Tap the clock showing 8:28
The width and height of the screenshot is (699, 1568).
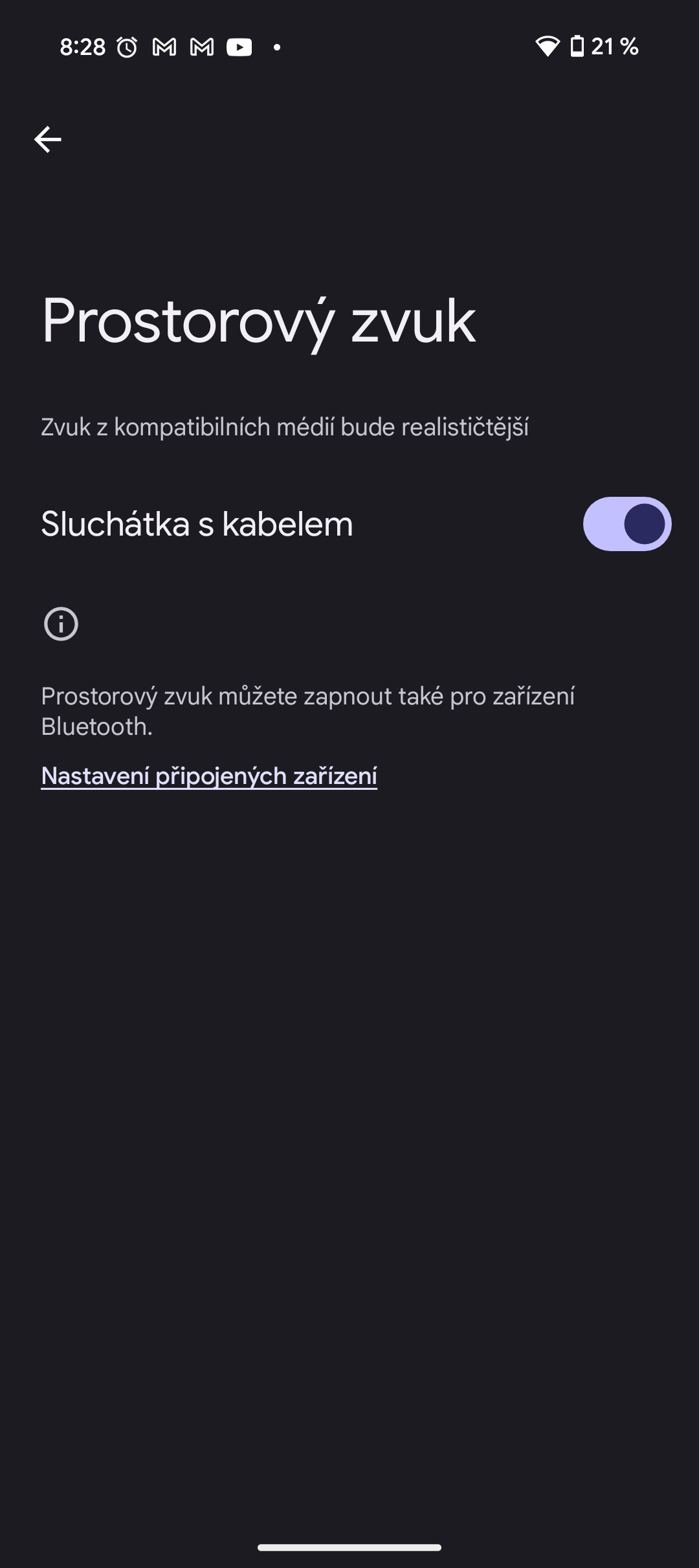83,47
